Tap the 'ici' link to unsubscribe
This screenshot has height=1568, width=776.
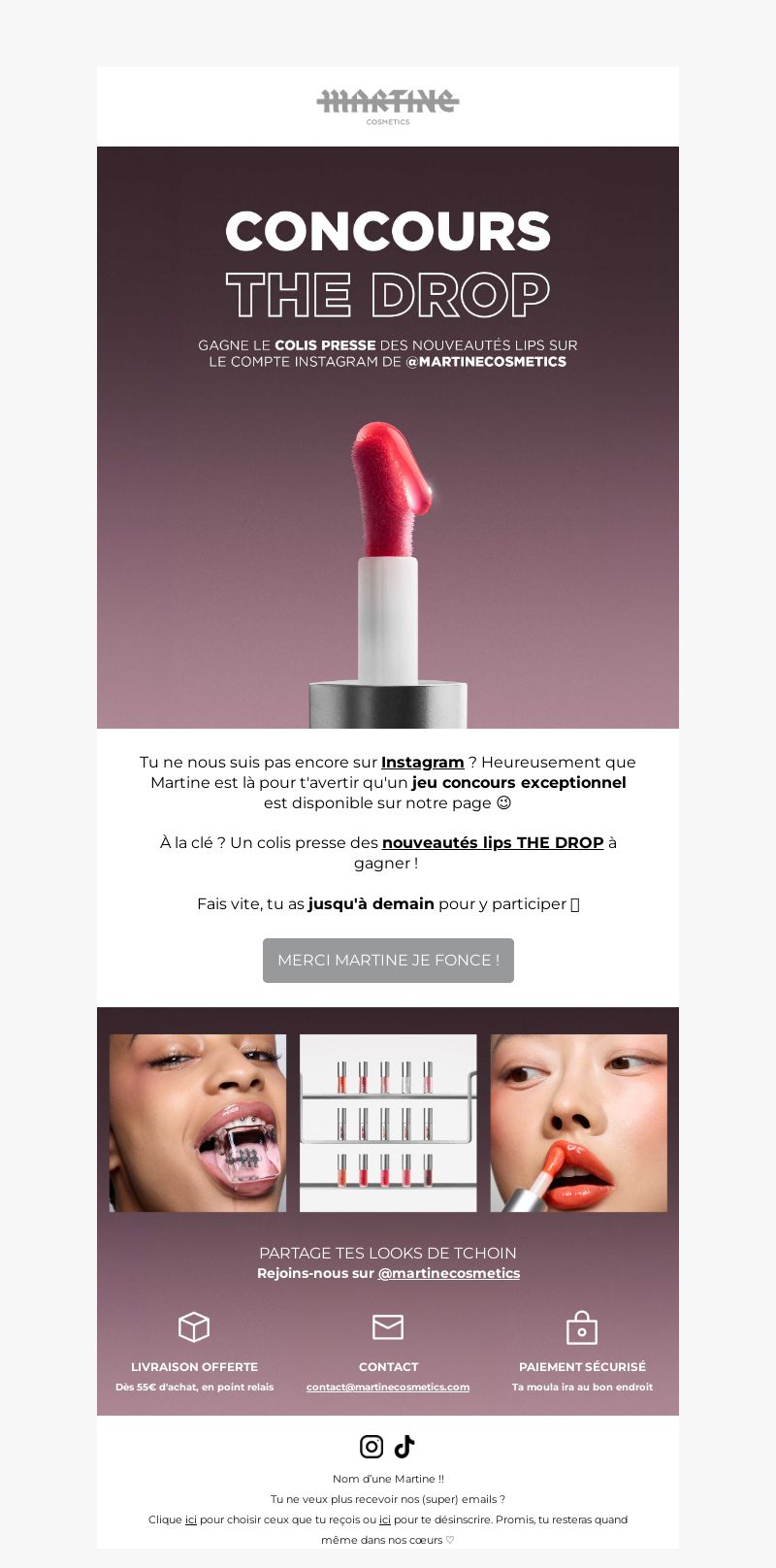coord(385,1520)
